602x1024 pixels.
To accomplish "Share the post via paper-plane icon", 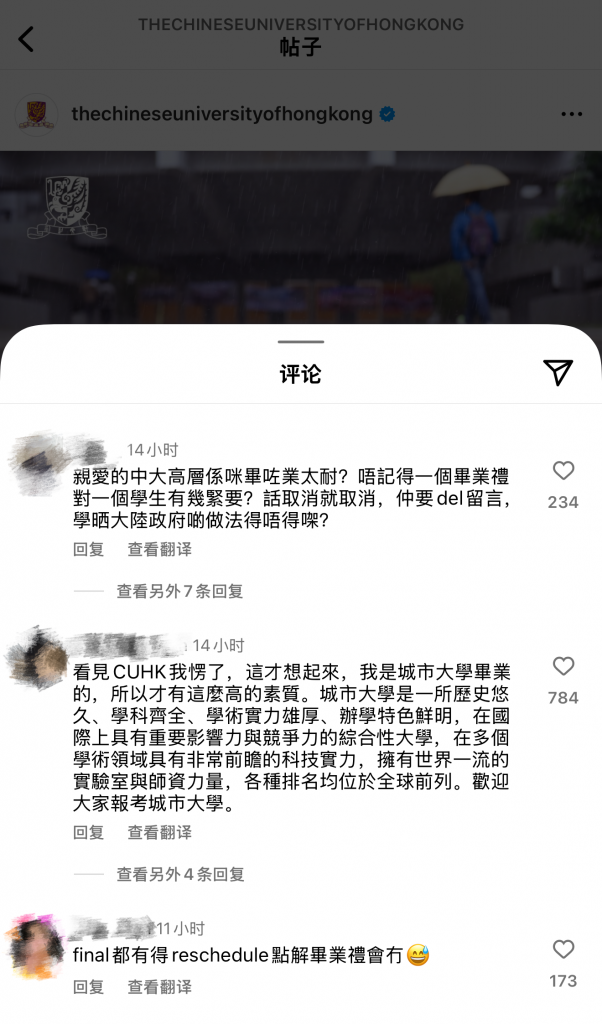I will tap(558, 372).
